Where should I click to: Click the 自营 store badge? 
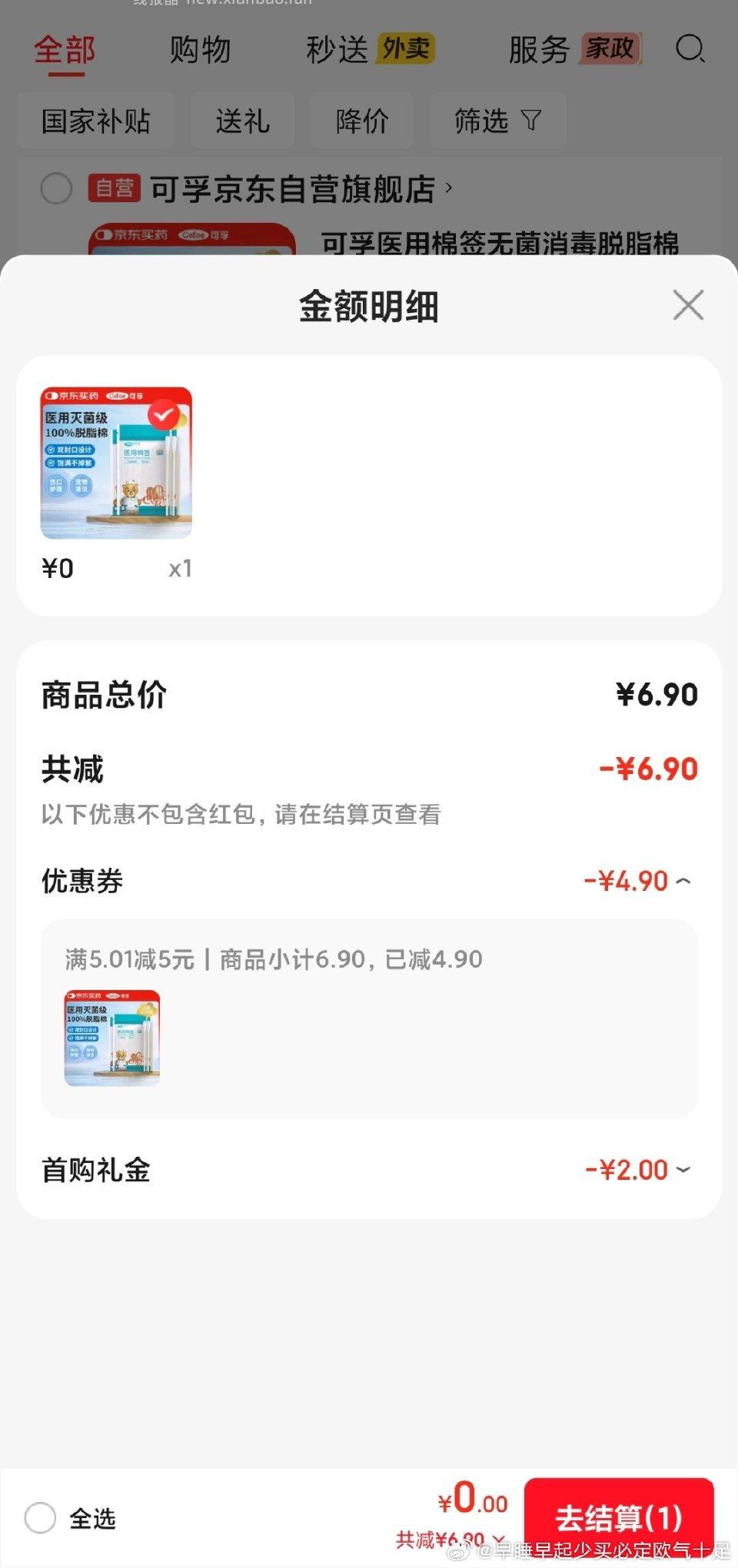tap(117, 188)
